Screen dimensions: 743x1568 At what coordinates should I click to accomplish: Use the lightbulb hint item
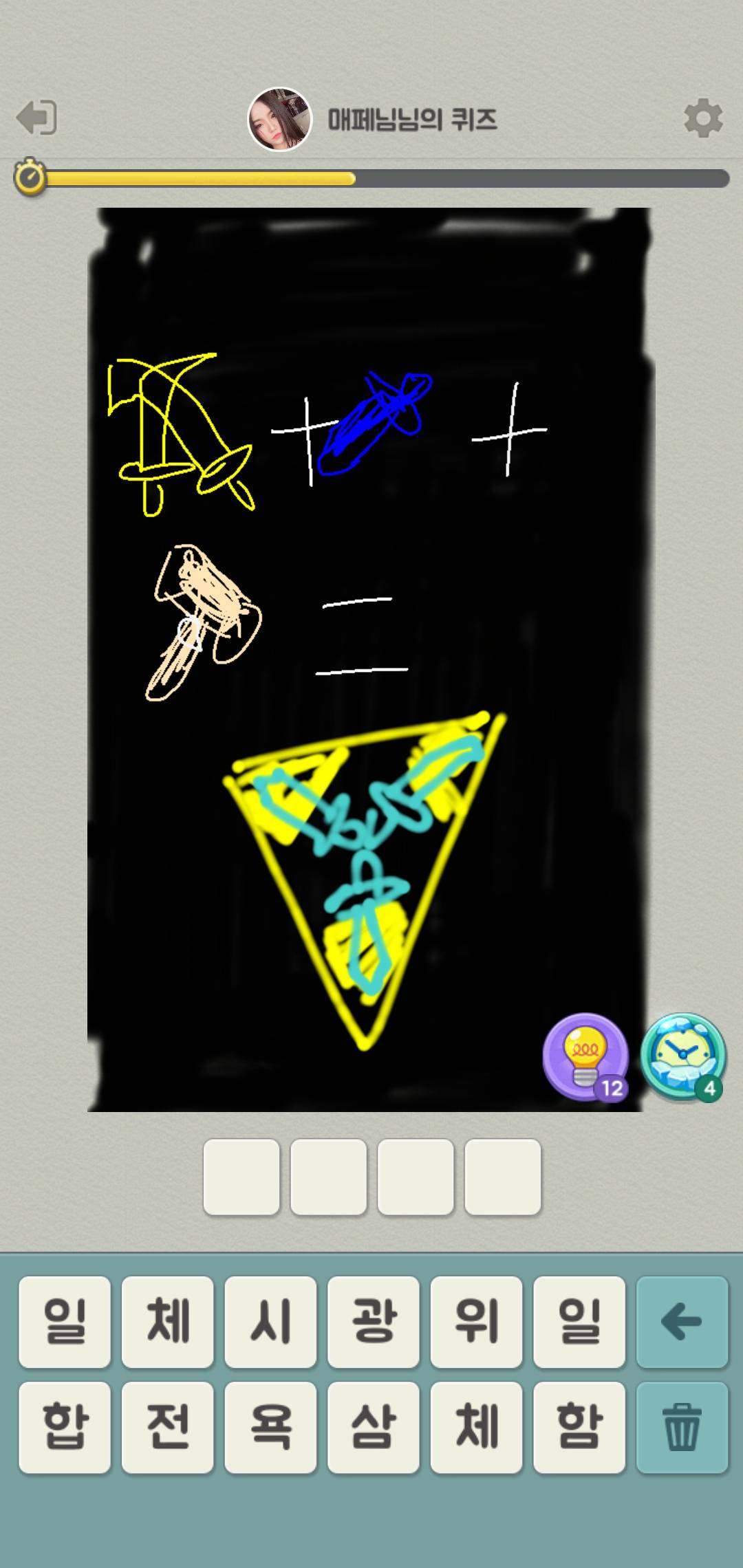(585, 1057)
